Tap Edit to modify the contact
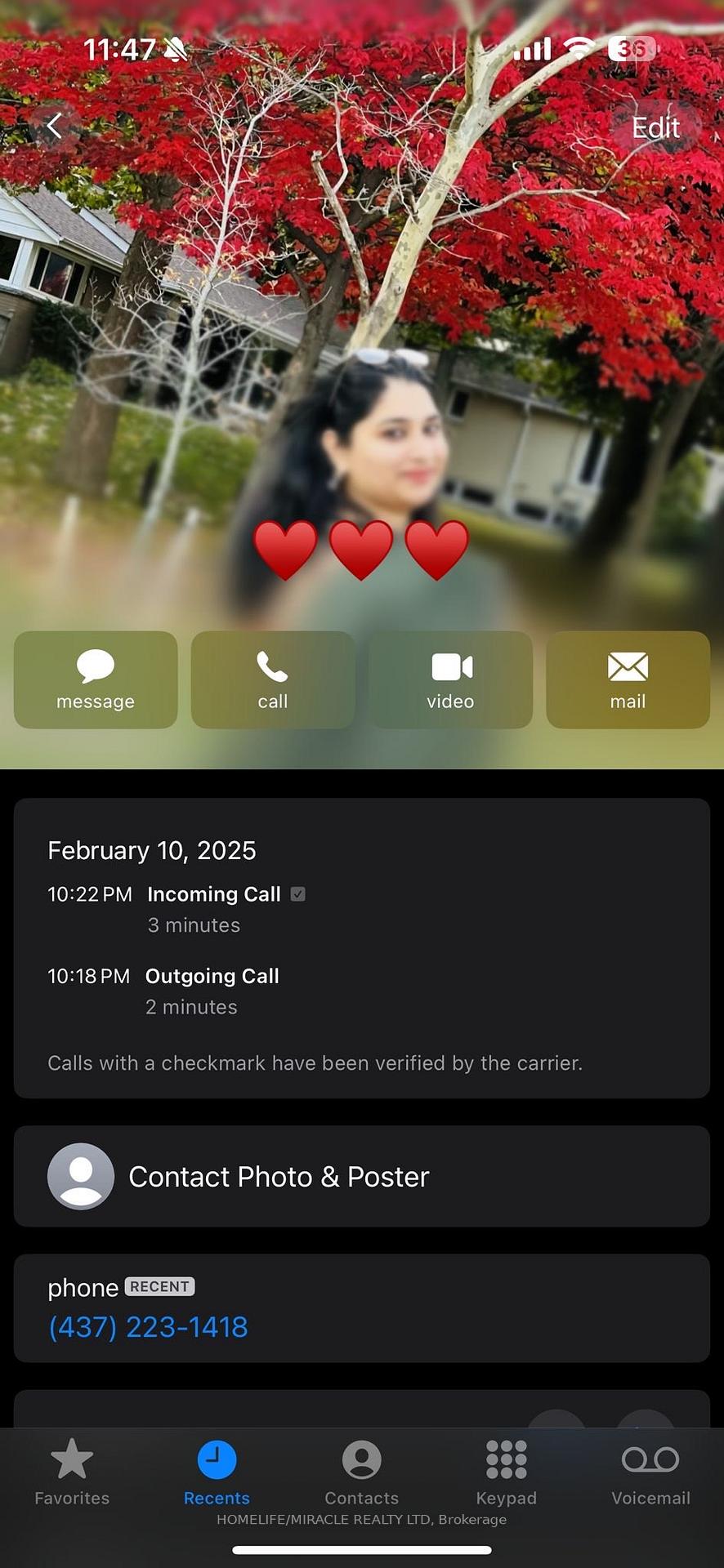 pos(655,127)
